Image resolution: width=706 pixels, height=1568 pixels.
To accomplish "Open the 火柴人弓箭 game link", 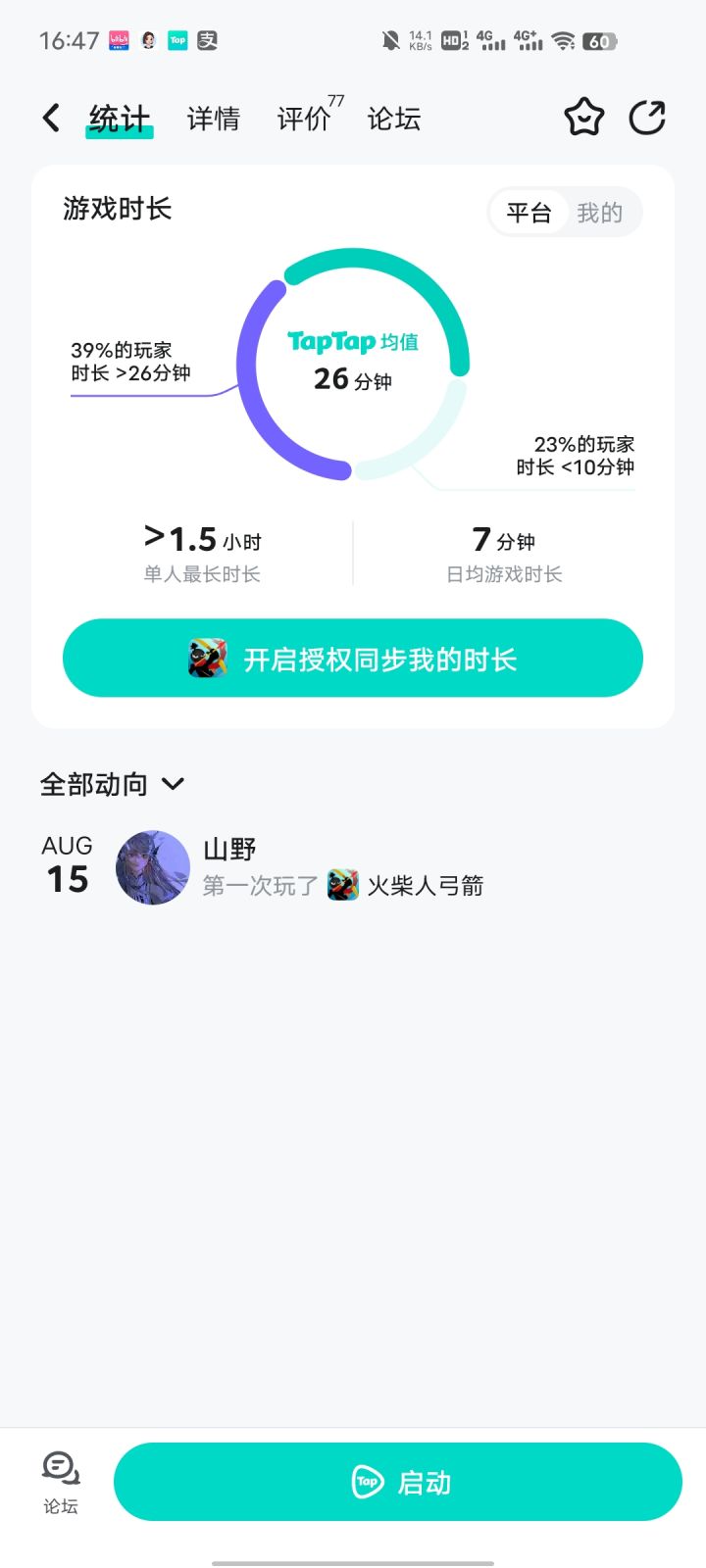I will [406, 886].
